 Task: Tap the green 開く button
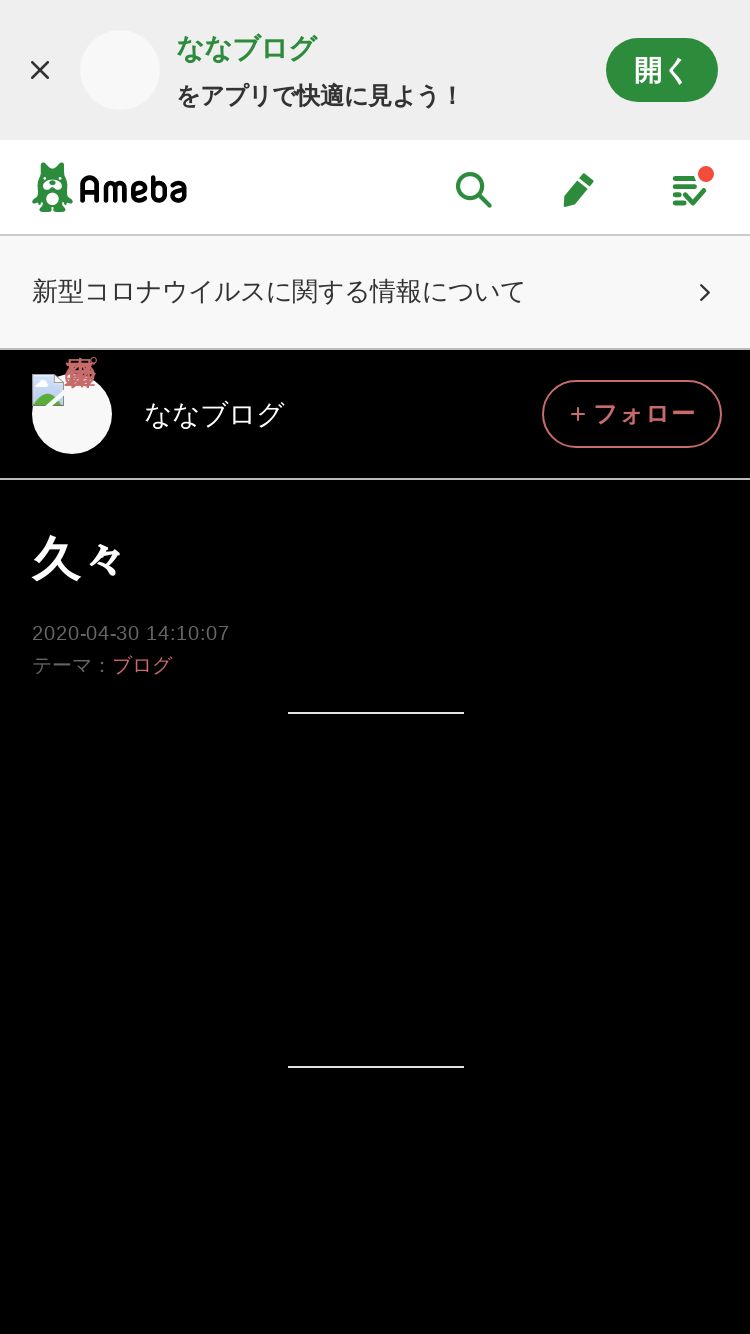pyautogui.click(x=662, y=70)
